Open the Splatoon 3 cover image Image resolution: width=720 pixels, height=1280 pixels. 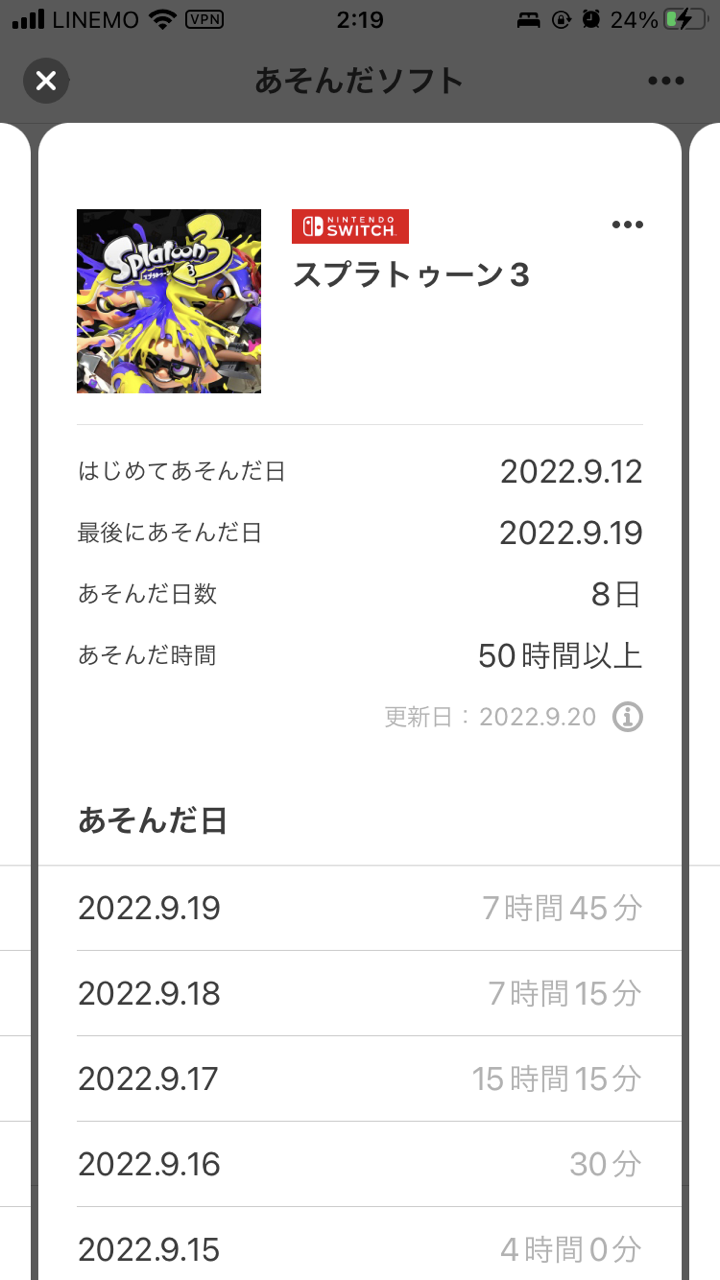(169, 301)
